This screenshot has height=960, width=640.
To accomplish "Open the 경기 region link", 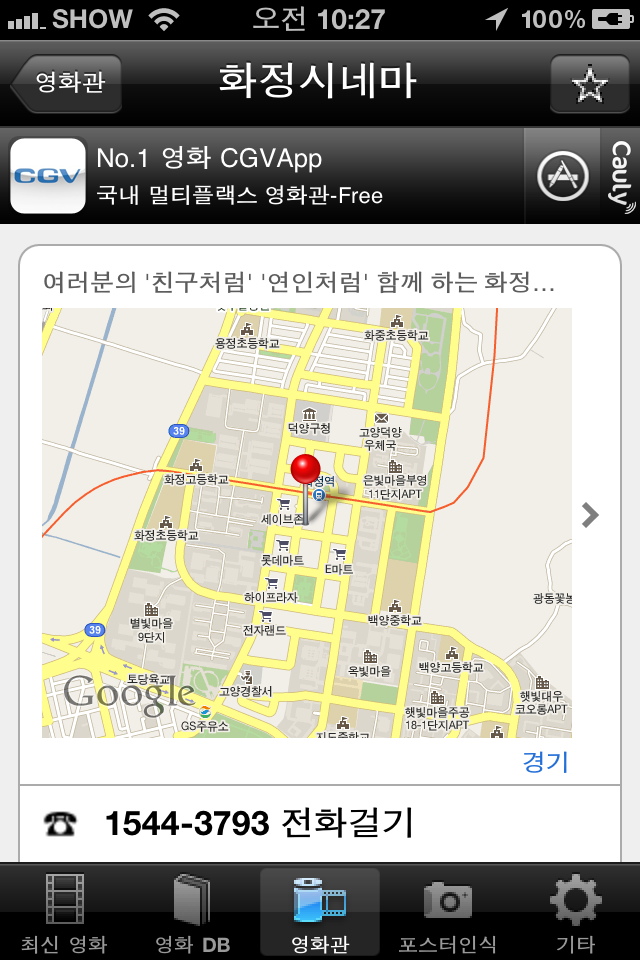I will click(545, 762).
